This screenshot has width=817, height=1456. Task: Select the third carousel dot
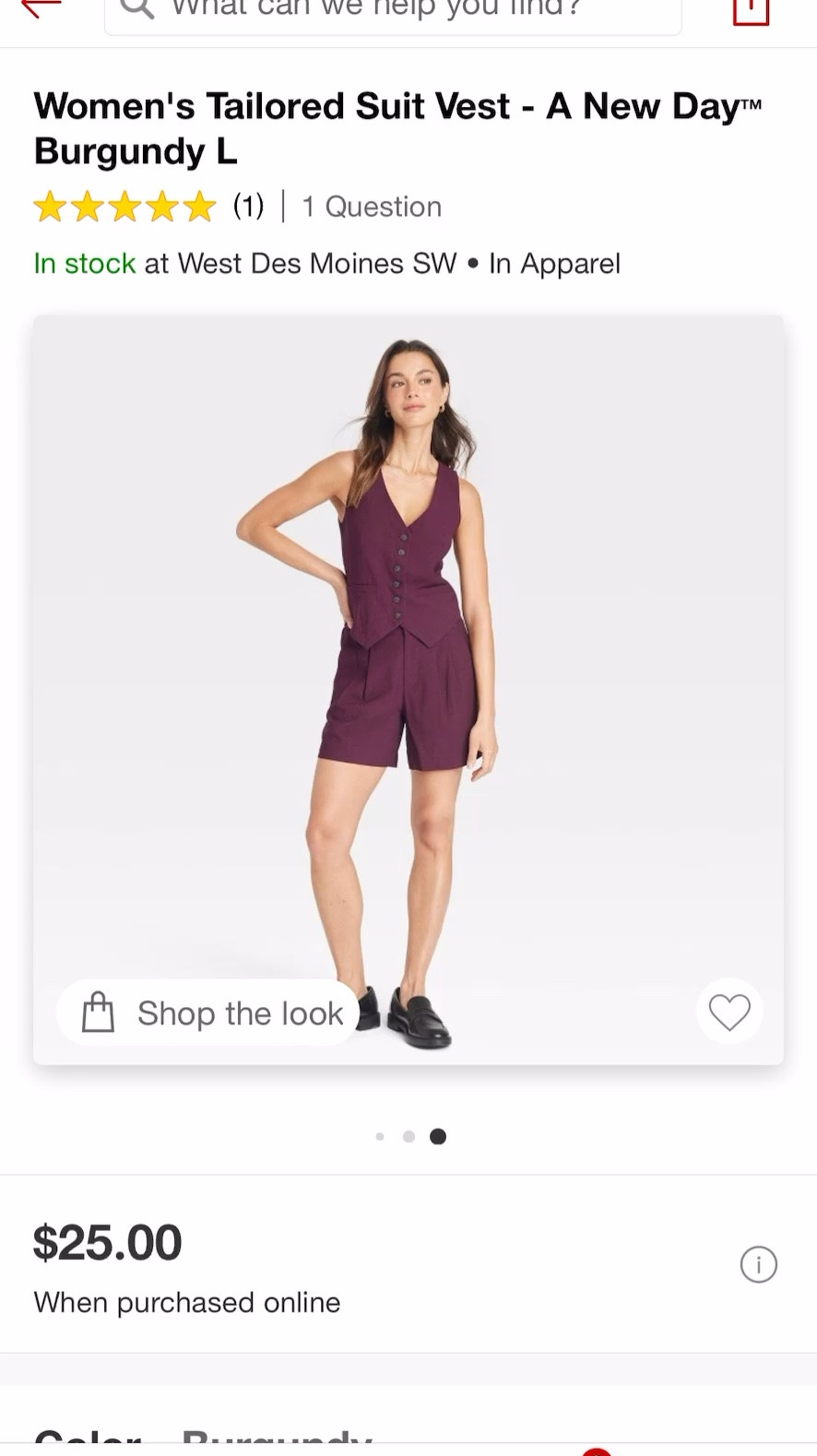point(438,1136)
